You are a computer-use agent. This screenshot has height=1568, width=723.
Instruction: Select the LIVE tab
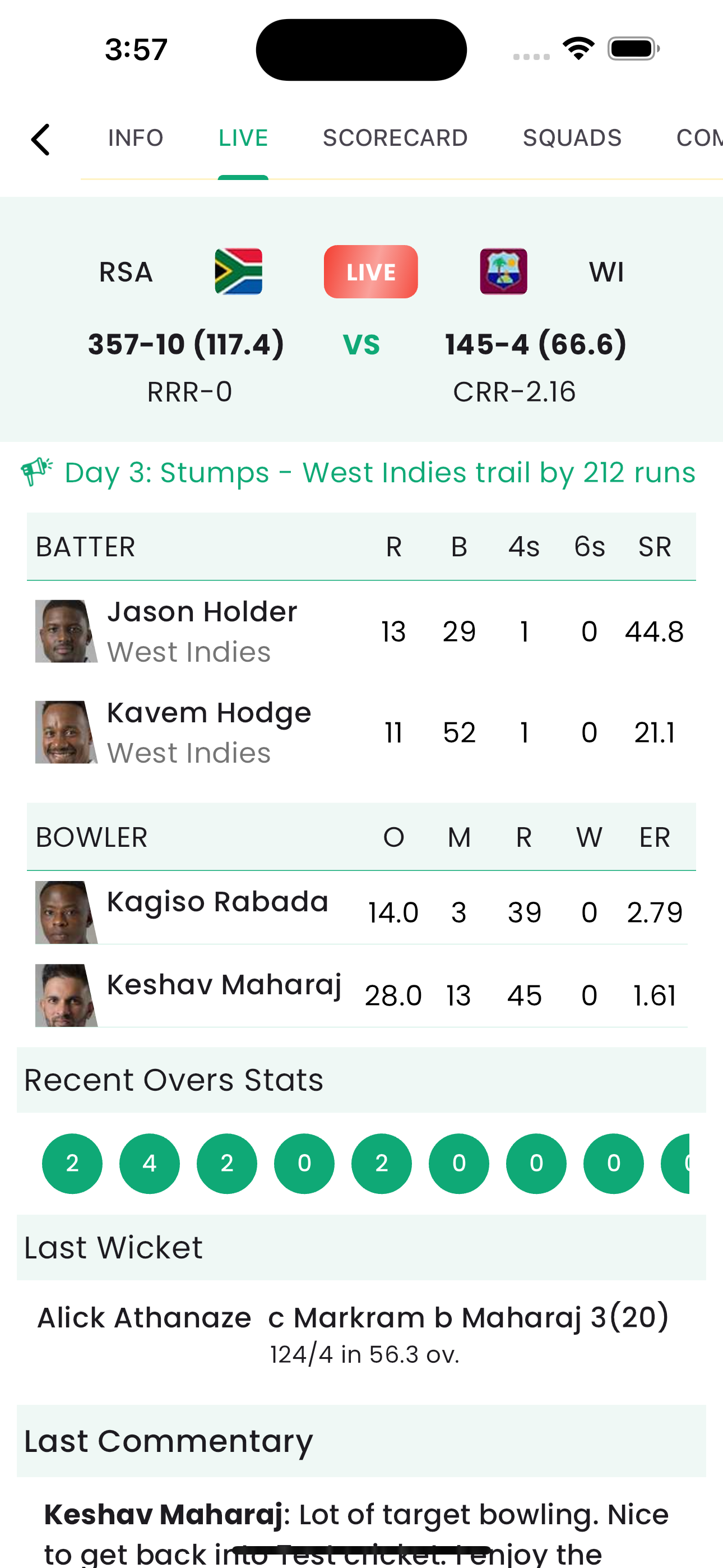point(243,138)
